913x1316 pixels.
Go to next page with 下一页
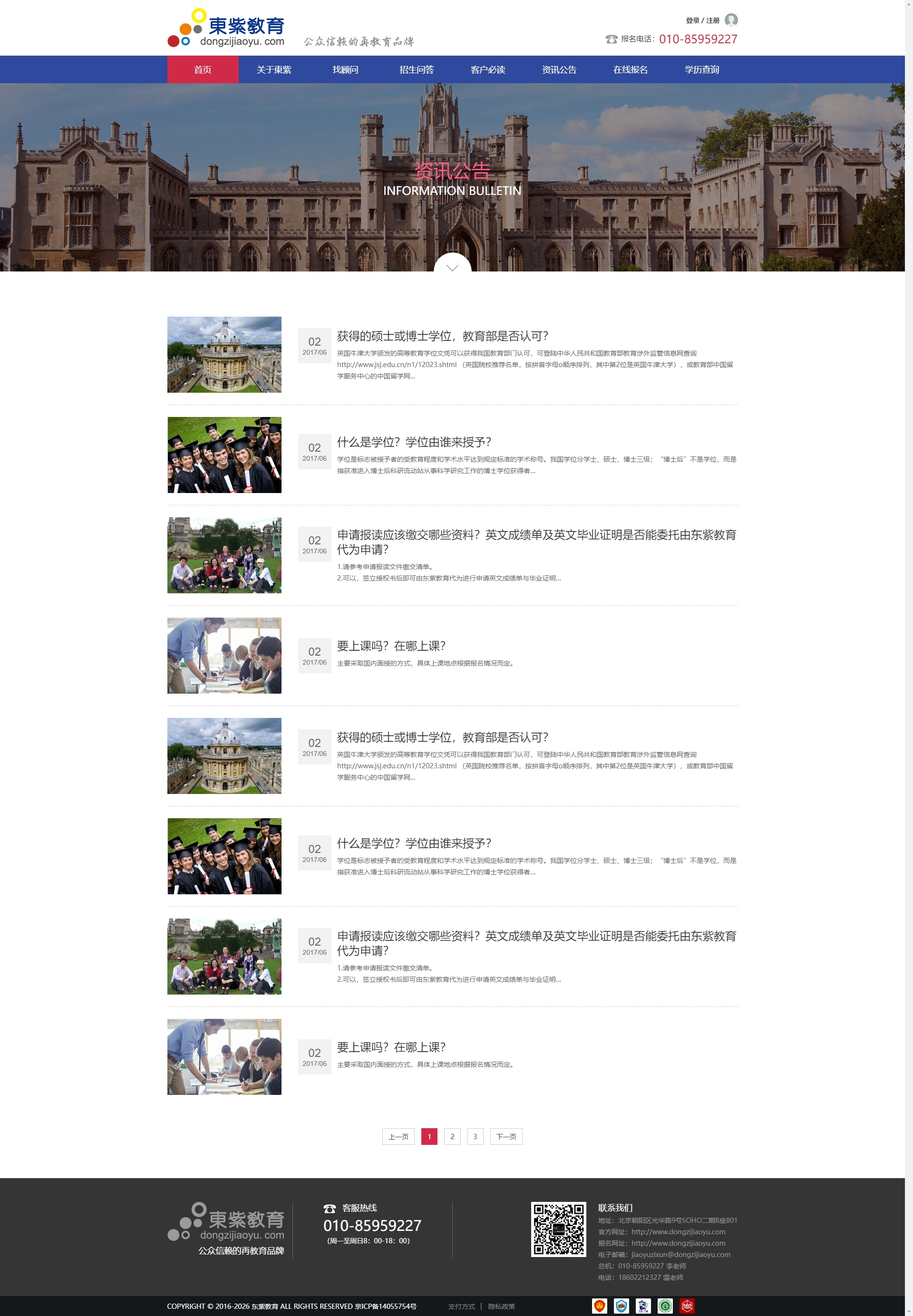click(x=505, y=1136)
